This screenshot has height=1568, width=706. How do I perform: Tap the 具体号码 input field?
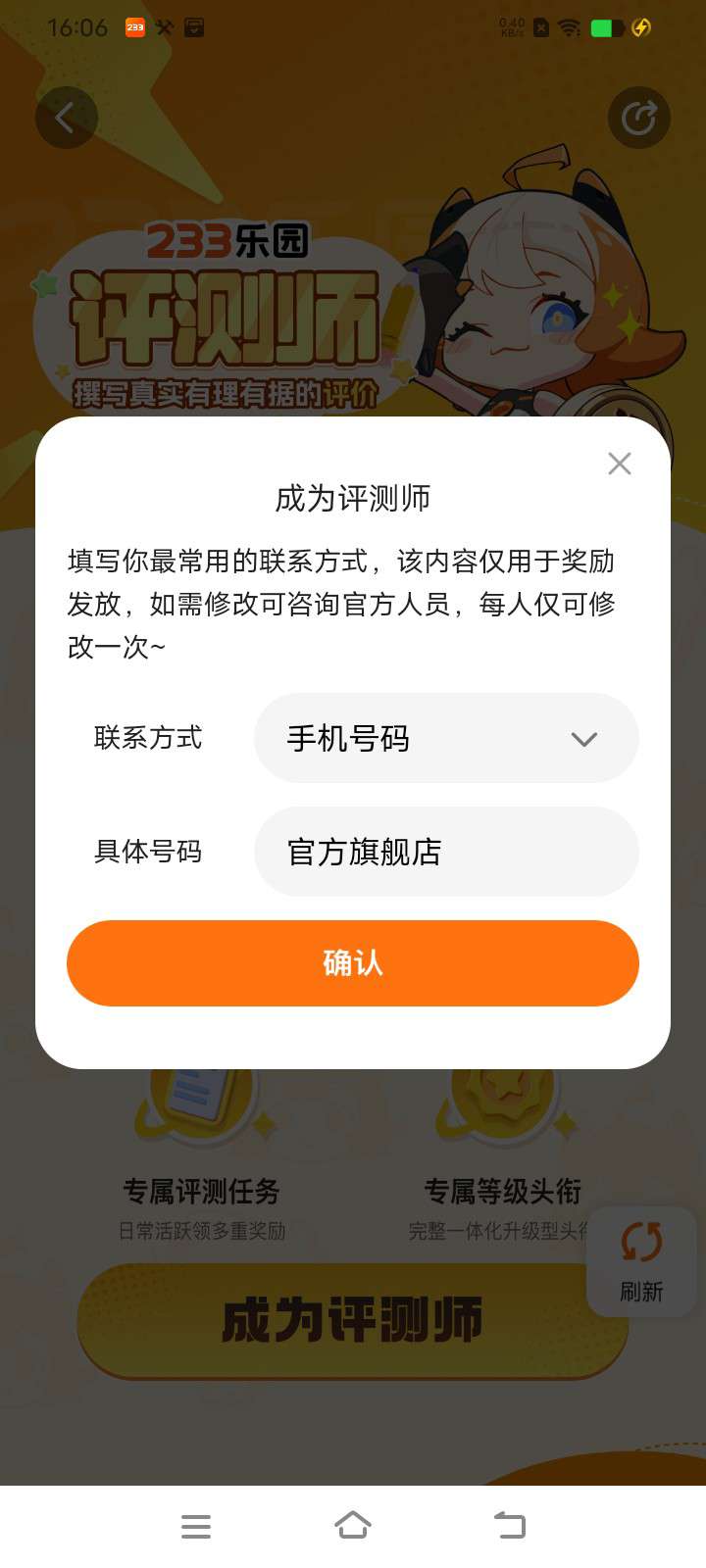point(446,852)
